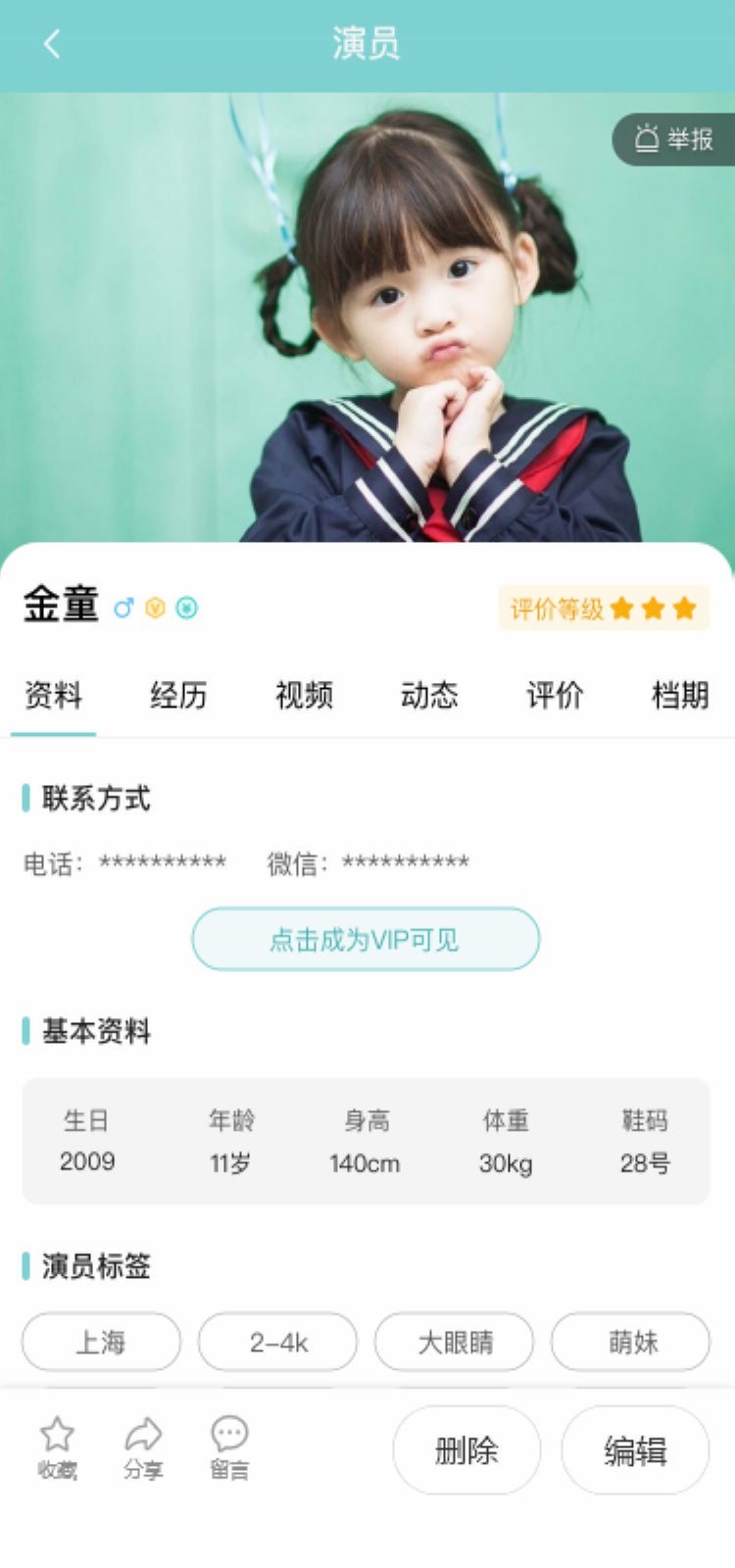Open the 动态 tab
Viewport: 735px width, 1568px height.
pyautogui.click(x=429, y=696)
